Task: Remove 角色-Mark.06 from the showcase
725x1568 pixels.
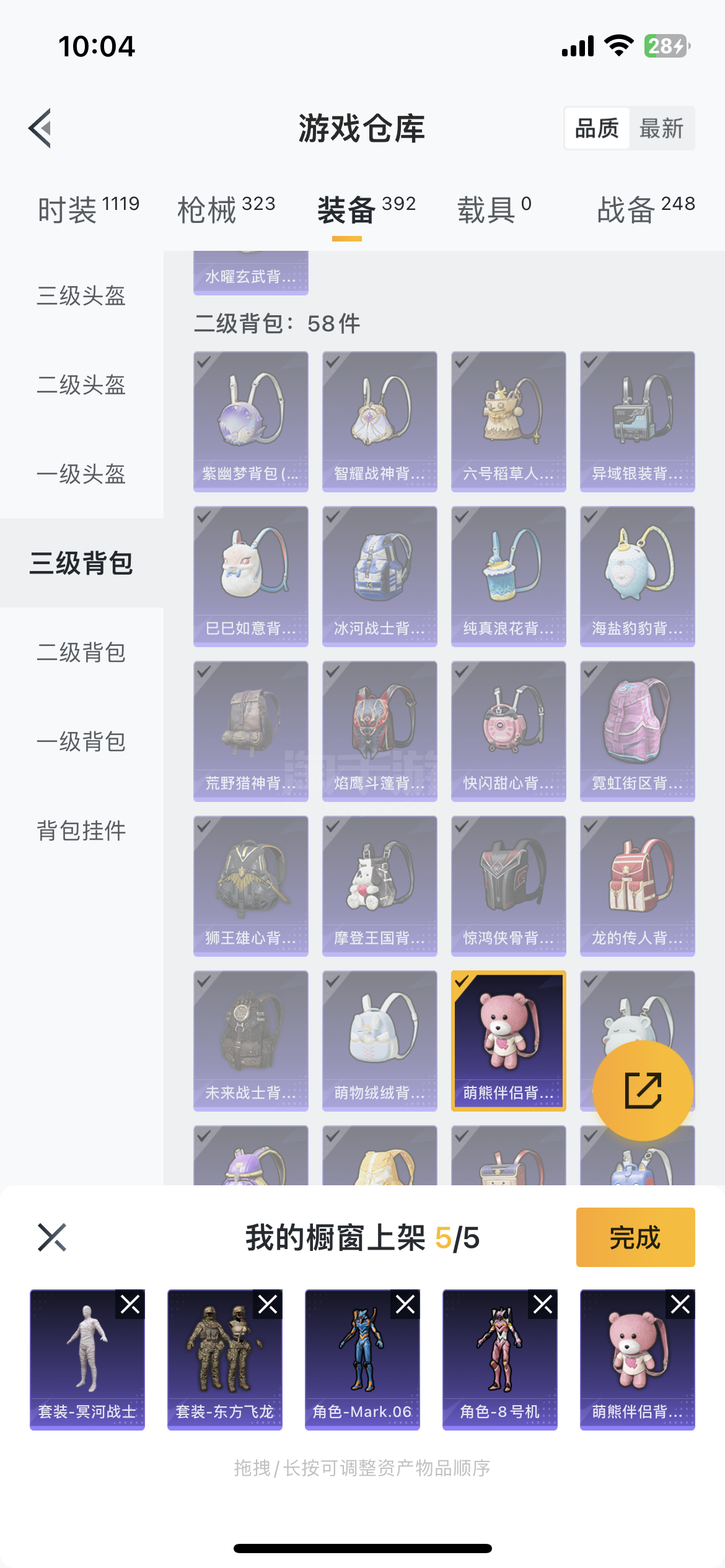Action: click(405, 1304)
